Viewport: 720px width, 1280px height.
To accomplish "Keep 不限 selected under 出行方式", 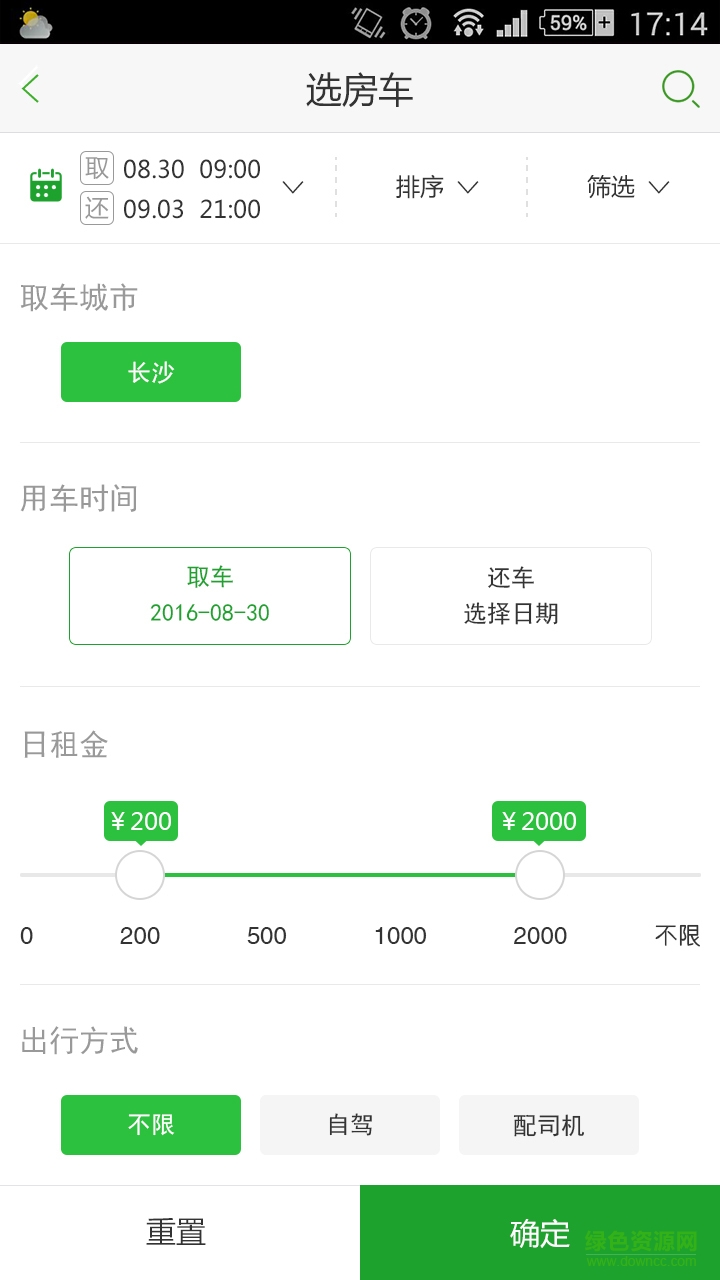I will (150, 1125).
